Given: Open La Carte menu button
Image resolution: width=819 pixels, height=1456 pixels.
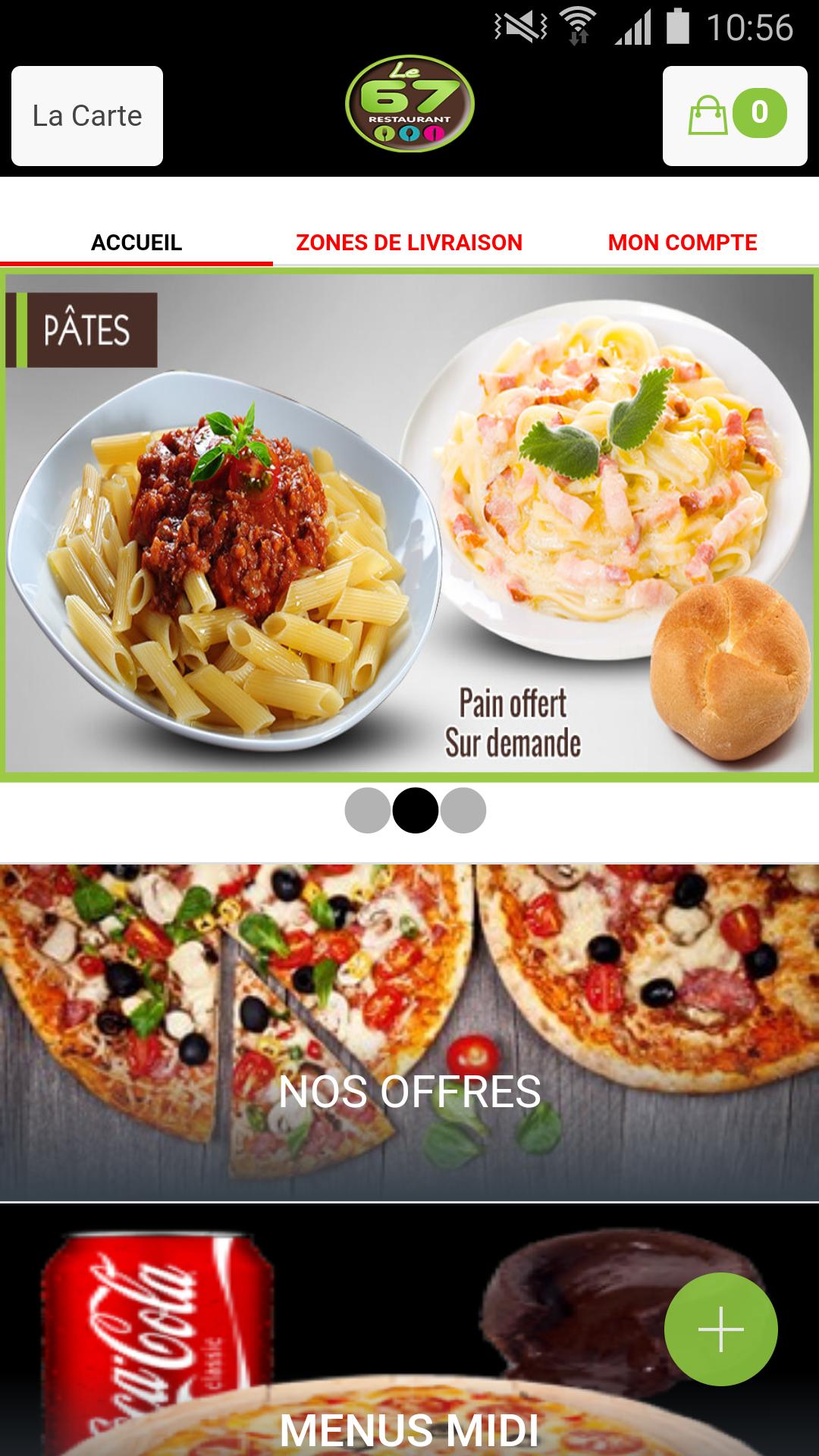Looking at the screenshot, I should (87, 116).
